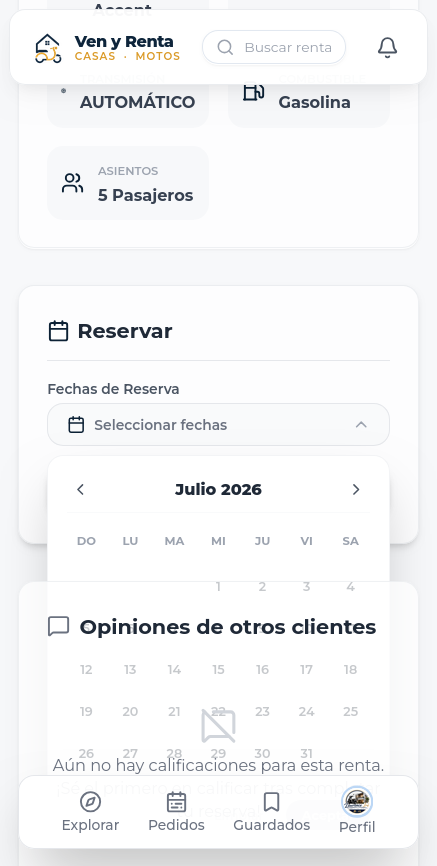Go to the next month after Julio 2026
This screenshot has height=866, width=437.
pos(356,489)
